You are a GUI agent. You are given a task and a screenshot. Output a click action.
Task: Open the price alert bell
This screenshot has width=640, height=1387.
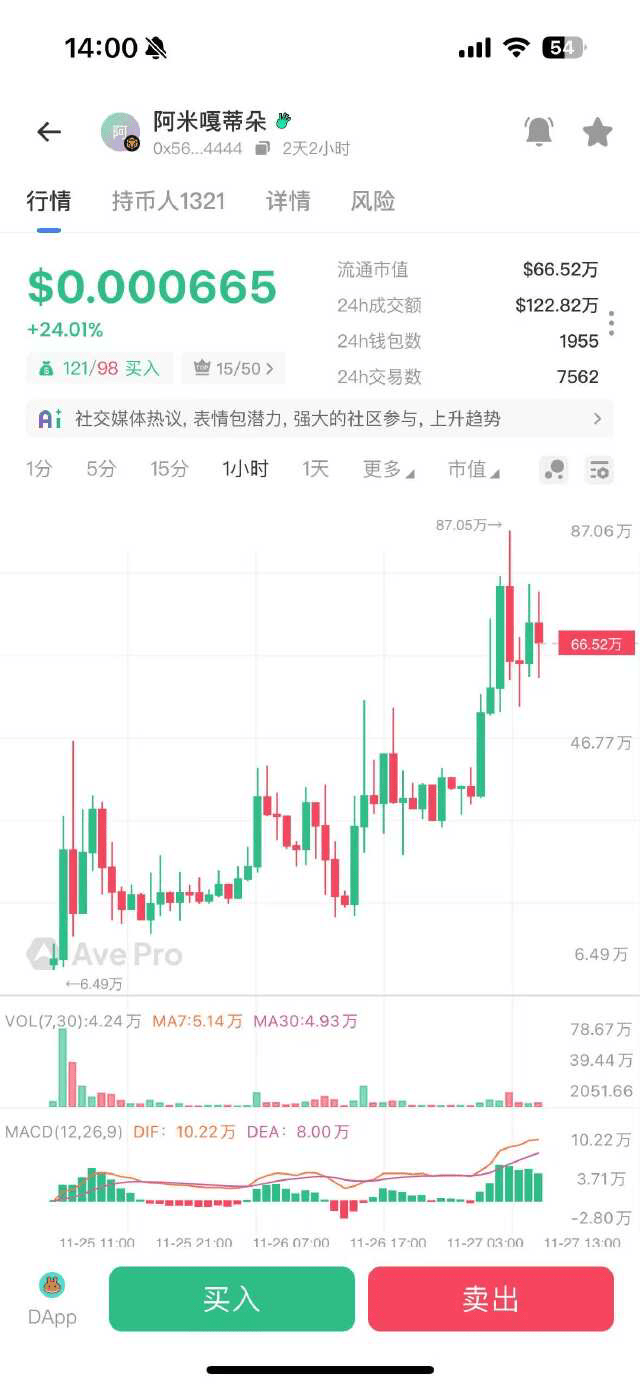pos(539,132)
